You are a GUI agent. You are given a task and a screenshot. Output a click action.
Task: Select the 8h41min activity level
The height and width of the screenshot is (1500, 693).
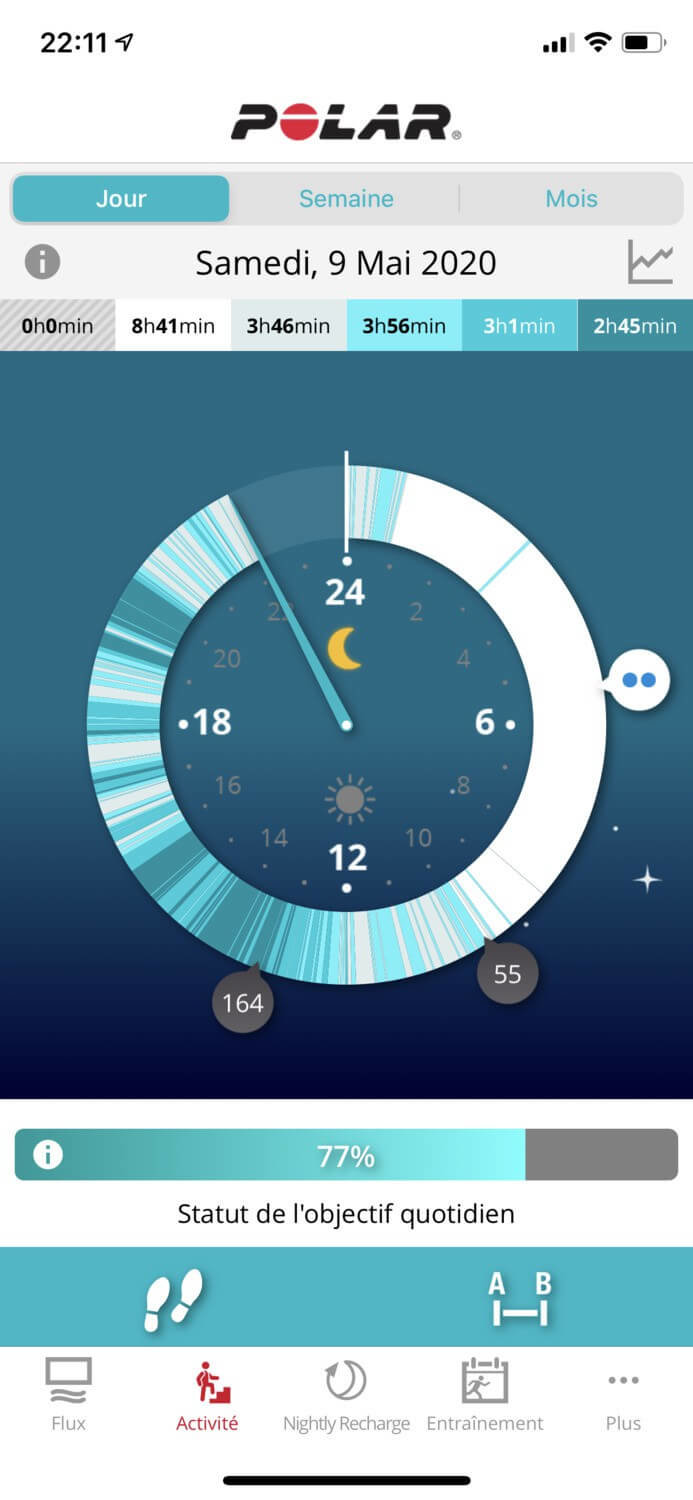pyautogui.click(x=173, y=326)
